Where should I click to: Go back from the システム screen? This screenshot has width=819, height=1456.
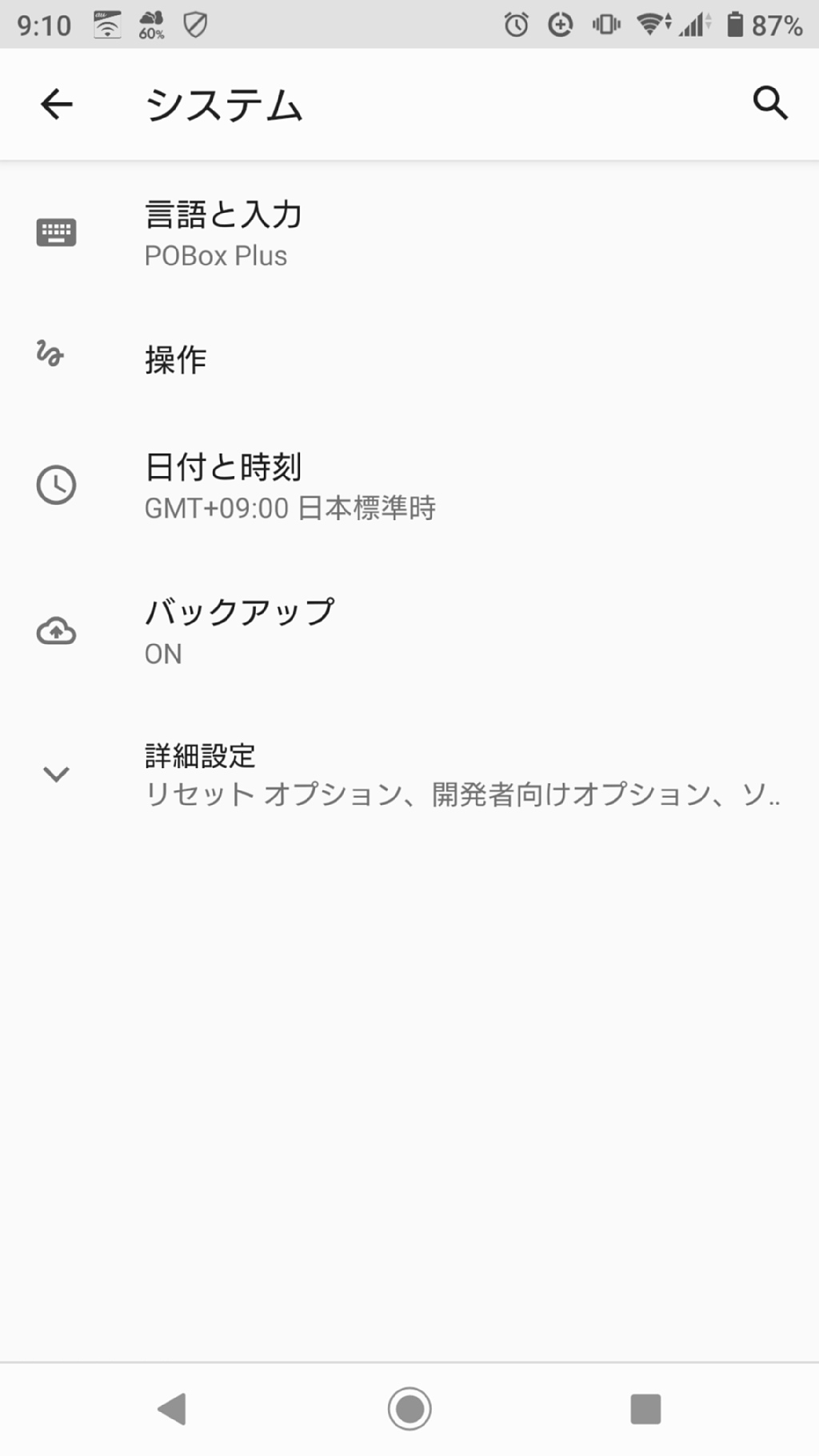tap(56, 104)
